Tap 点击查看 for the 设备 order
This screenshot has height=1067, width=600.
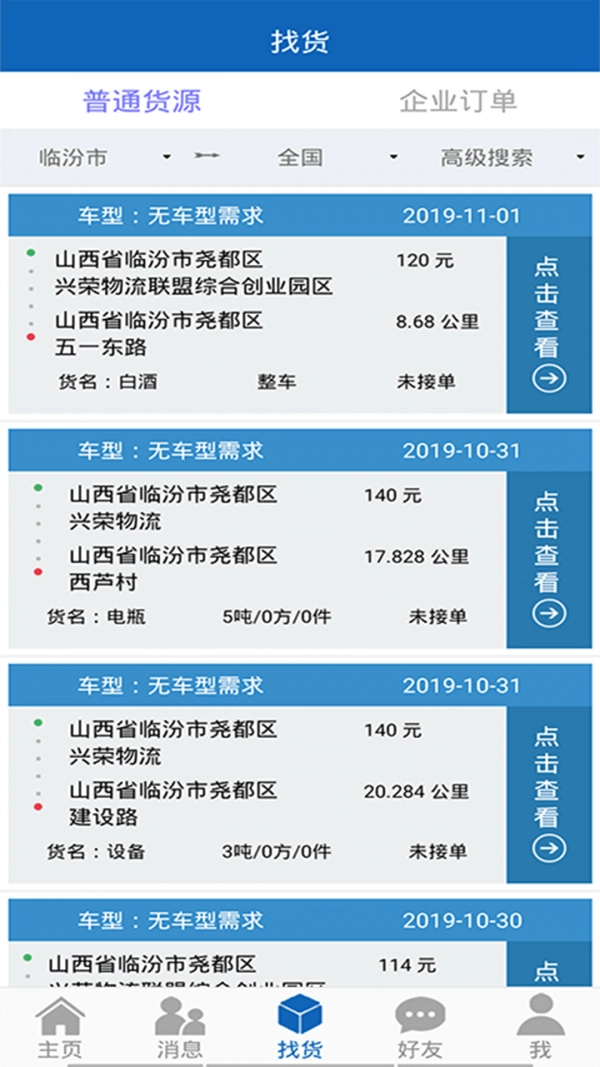[x=548, y=793]
